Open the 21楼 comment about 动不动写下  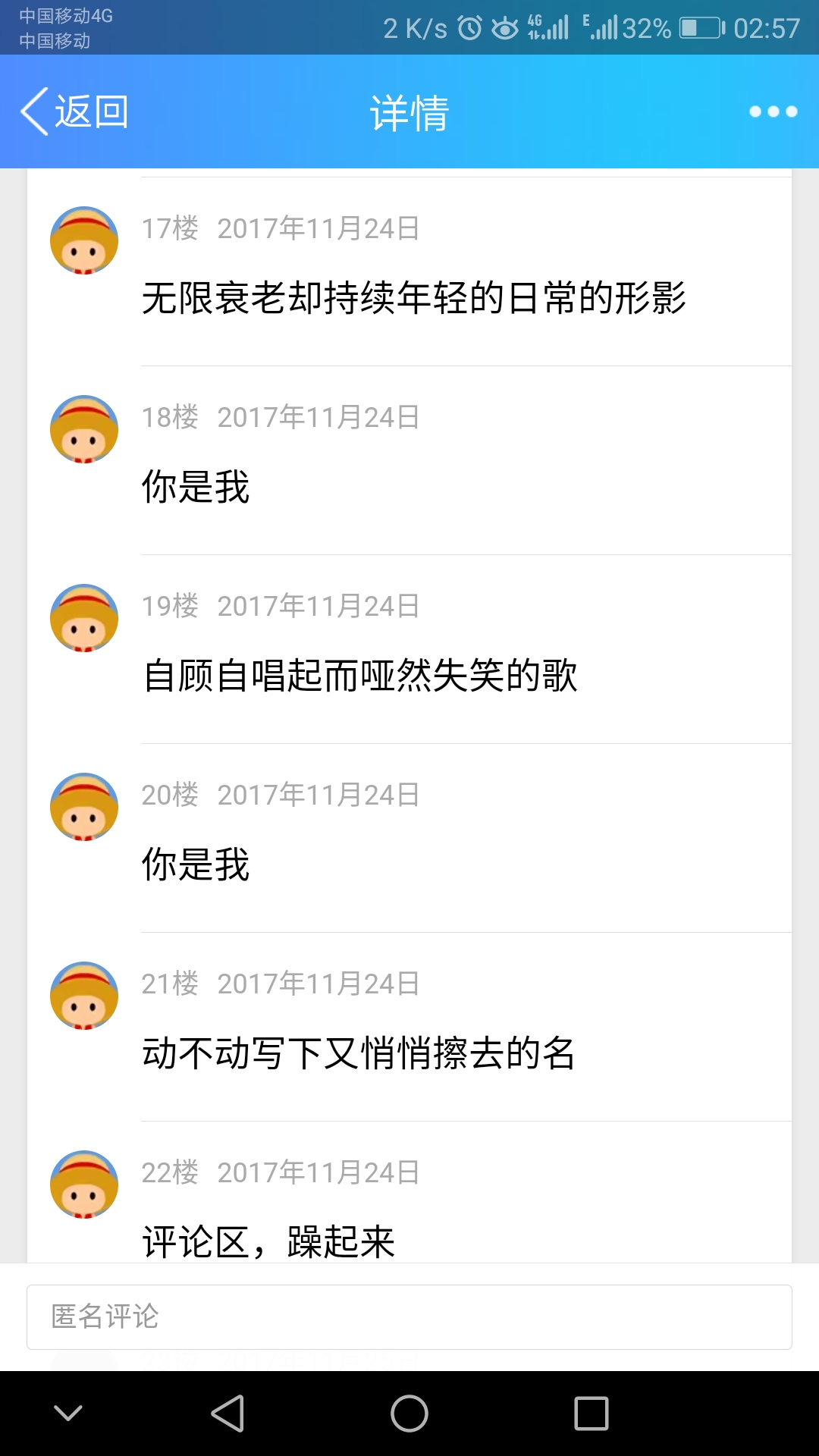pyautogui.click(x=358, y=1053)
